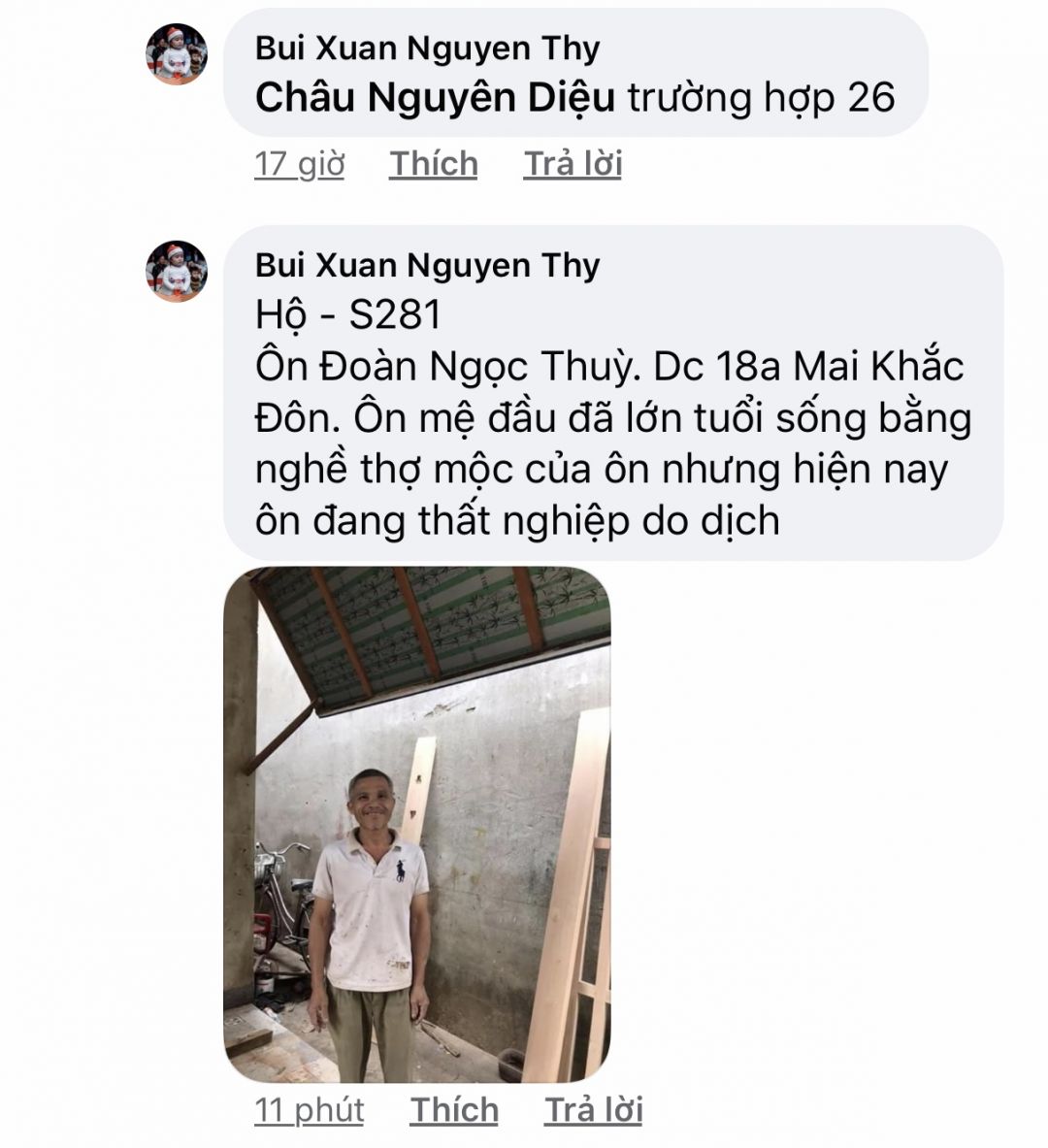Image resolution: width=1048 pixels, height=1148 pixels.
Task: Open the 11 phút comment timestamp
Action: pos(309,1110)
